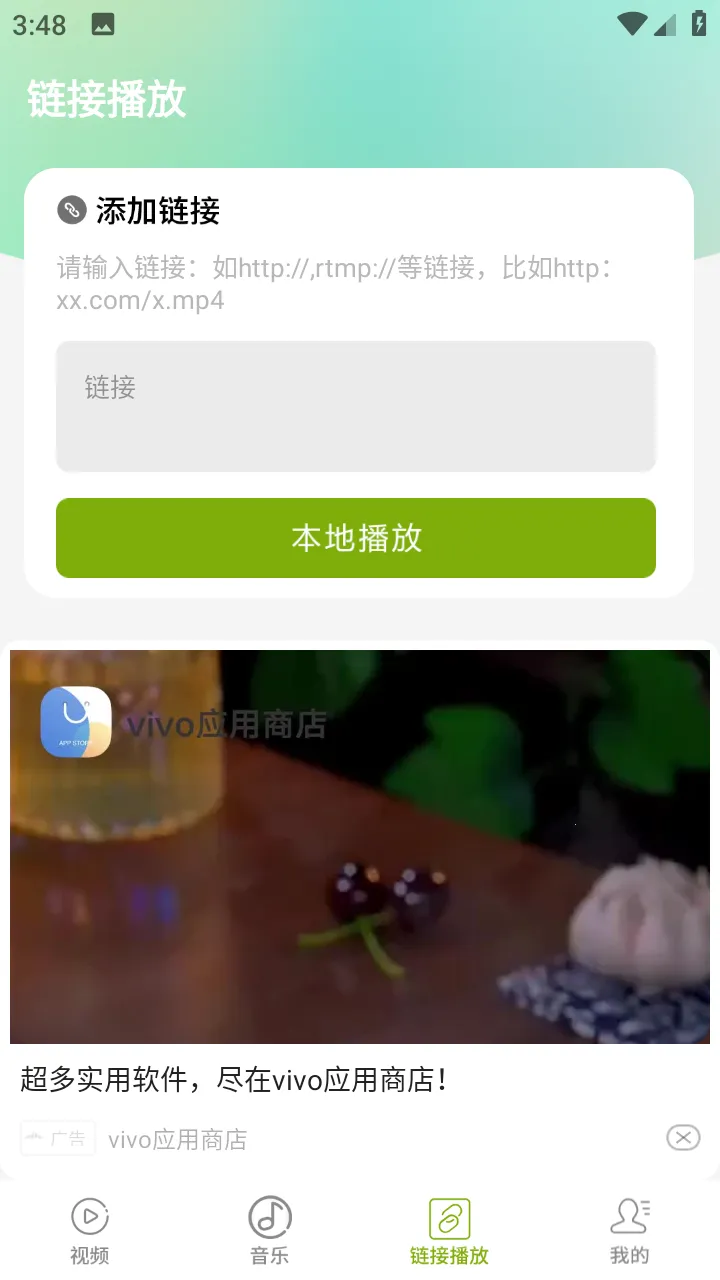Dismiss the vivo应用商店 advertisement

[x=683, y=1137]
